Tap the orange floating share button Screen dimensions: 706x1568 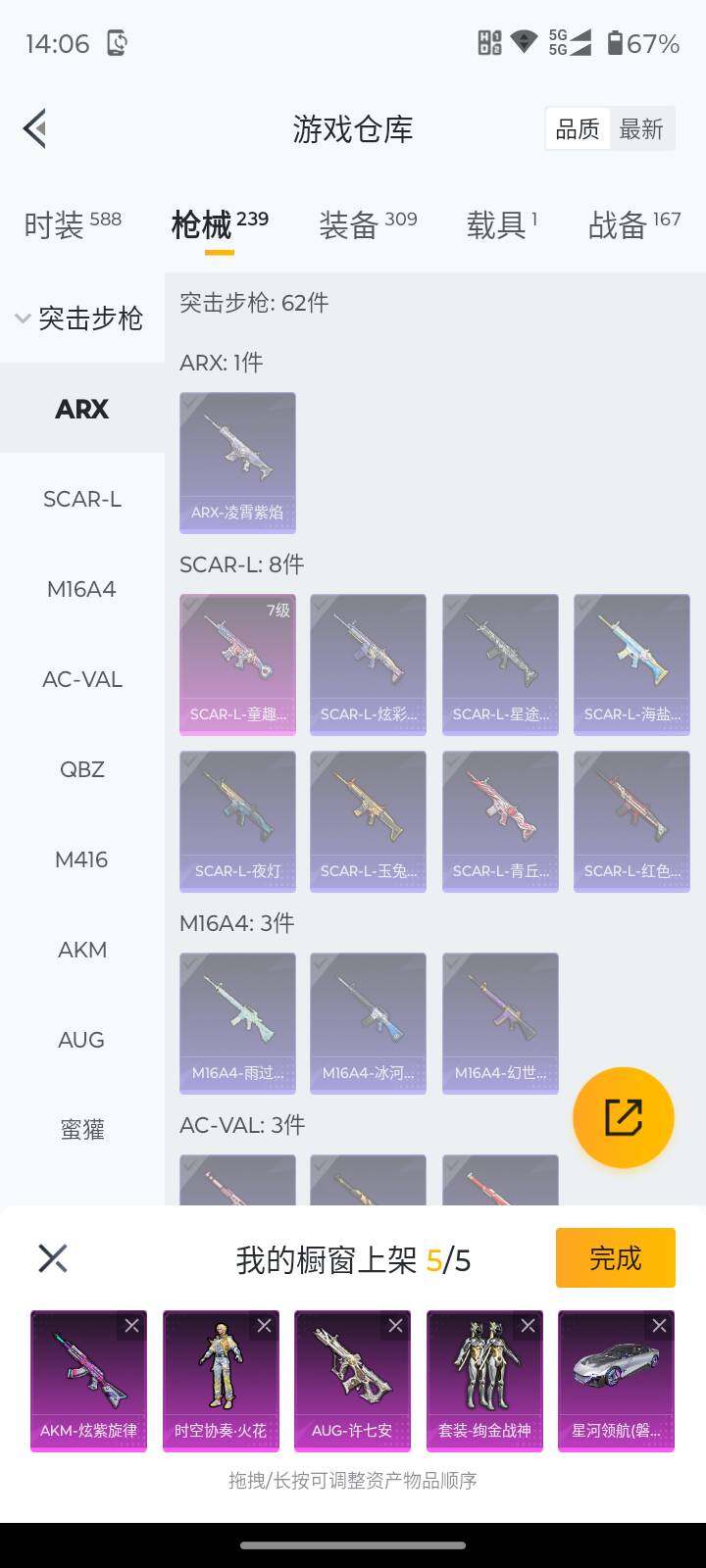coord(623,1117)
